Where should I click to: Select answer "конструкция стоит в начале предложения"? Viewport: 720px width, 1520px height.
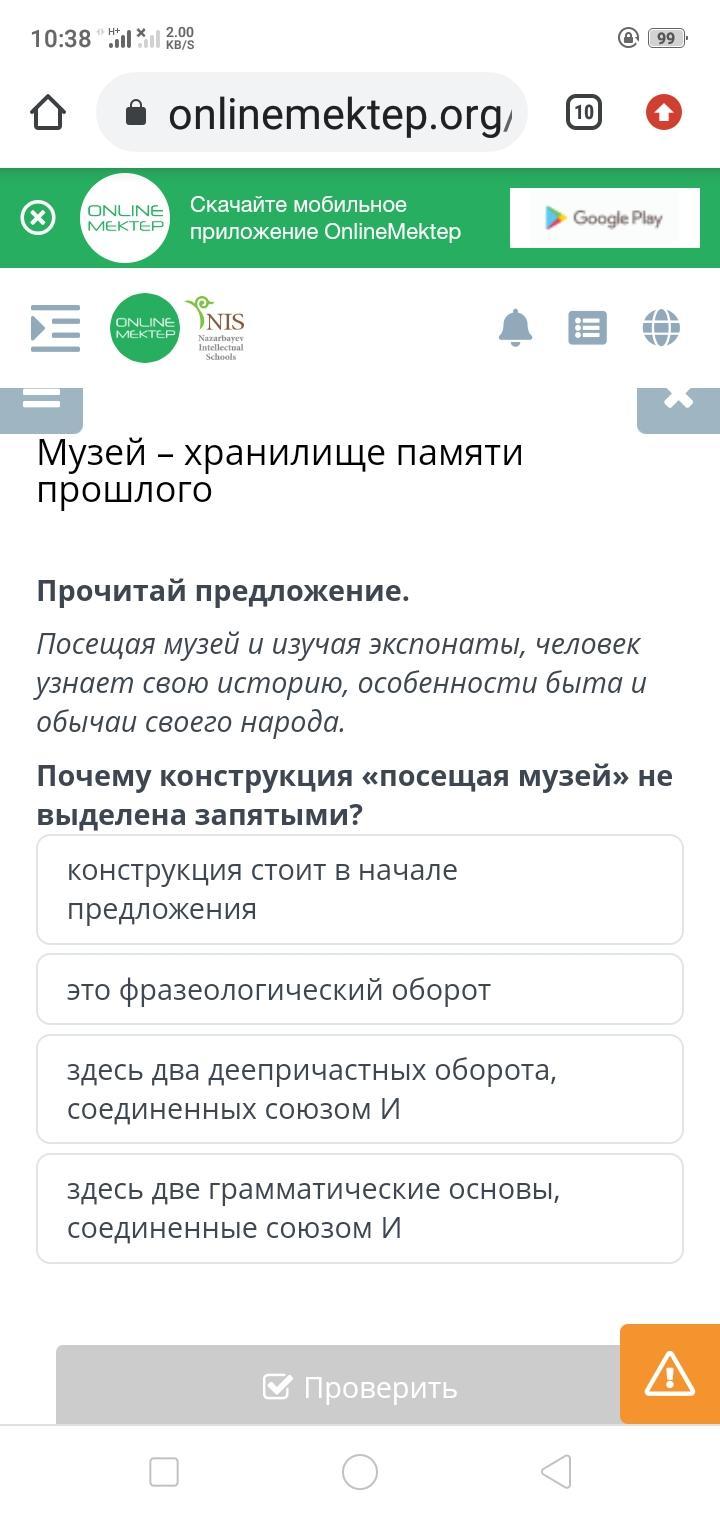(360, 889)
